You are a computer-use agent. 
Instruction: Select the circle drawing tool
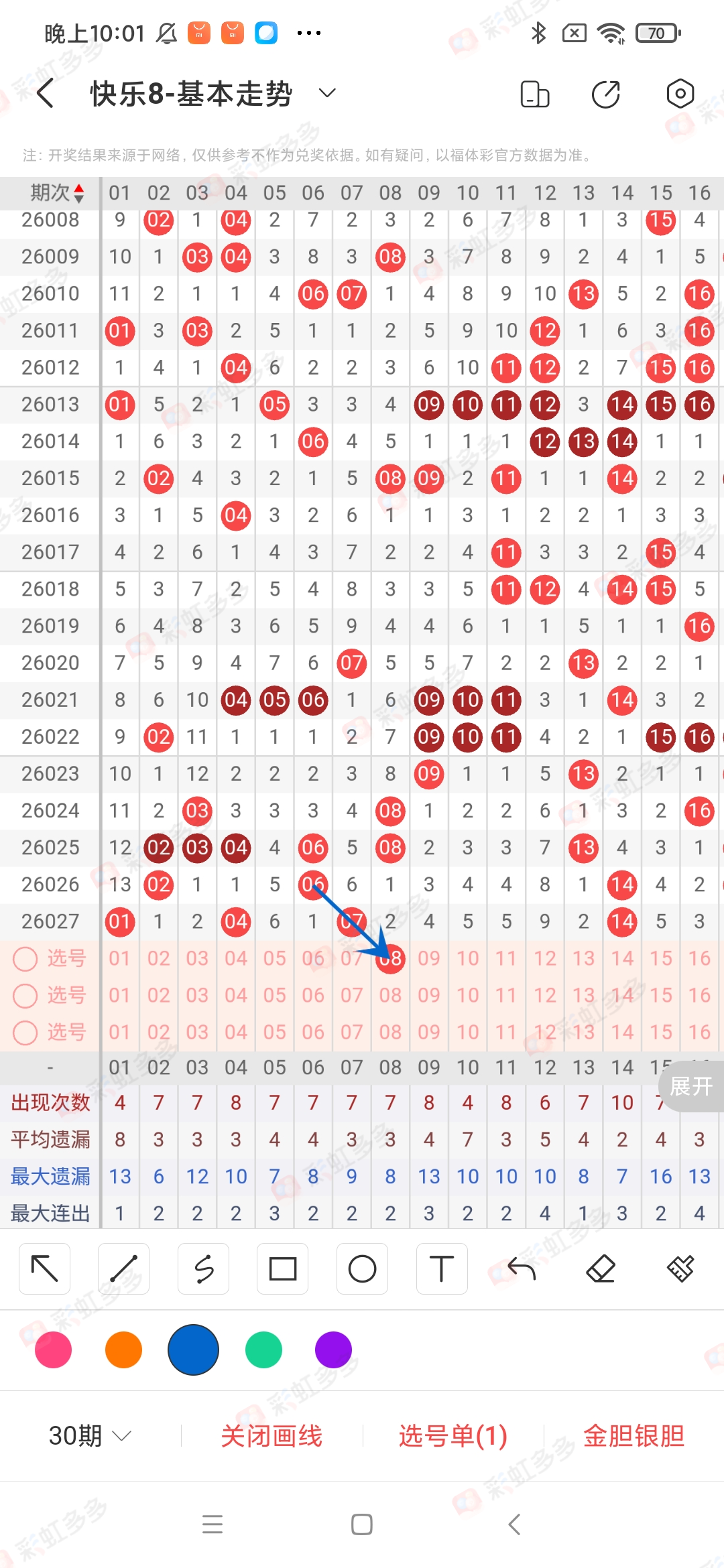pos(362,1268)
